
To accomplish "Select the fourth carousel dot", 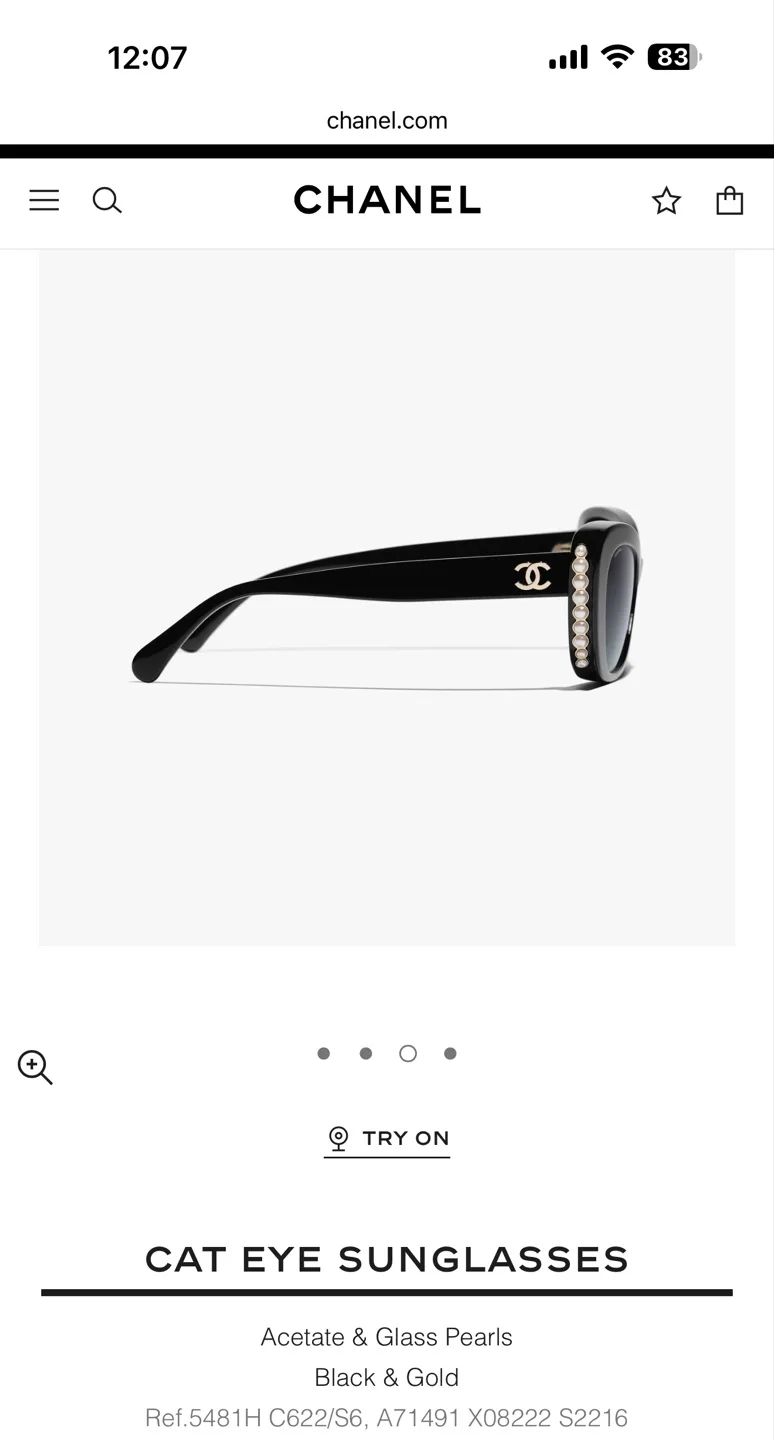I will (450, 1053).
